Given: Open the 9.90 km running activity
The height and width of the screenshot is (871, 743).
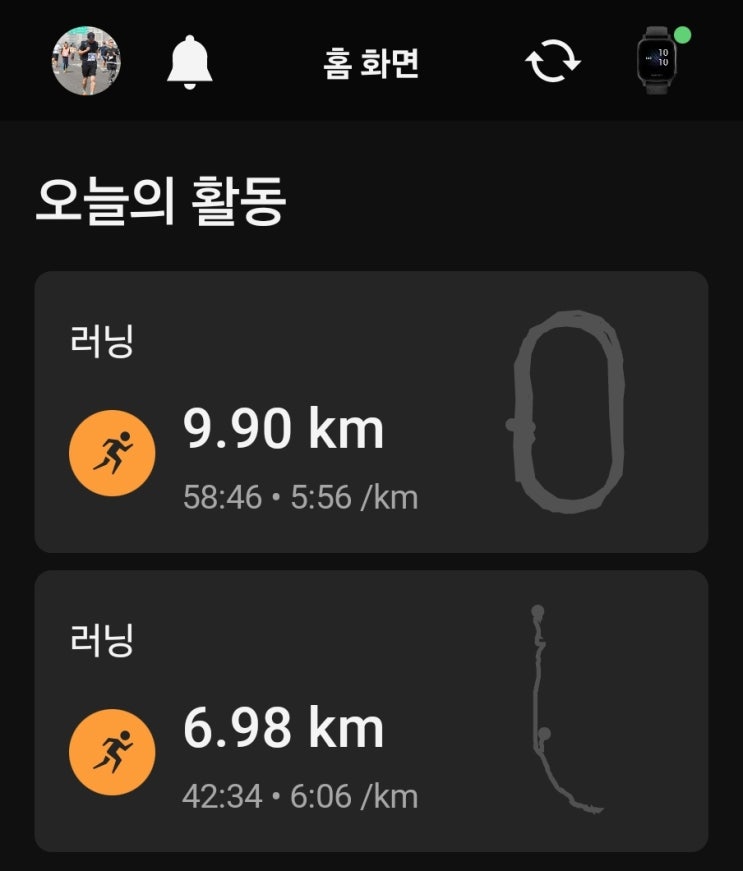Looking at the screenshot, I should click(x=371, y=411).
